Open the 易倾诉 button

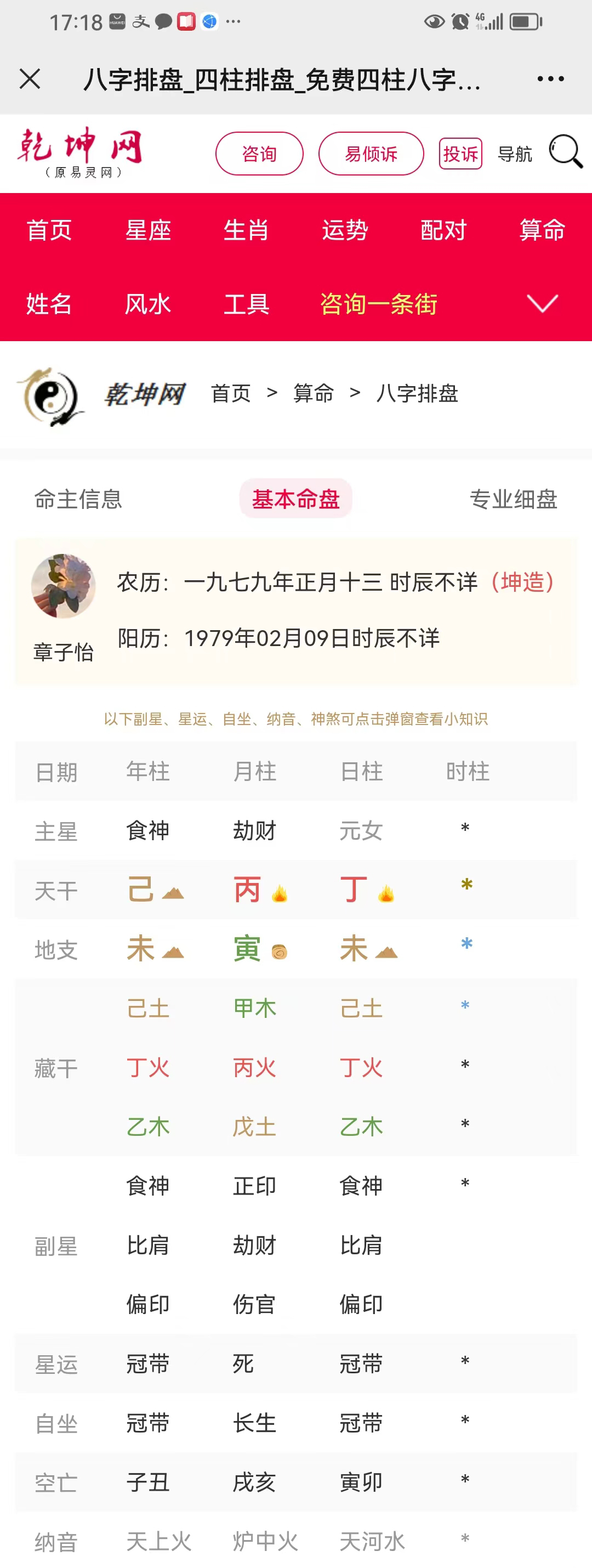[x=371, y=154]
